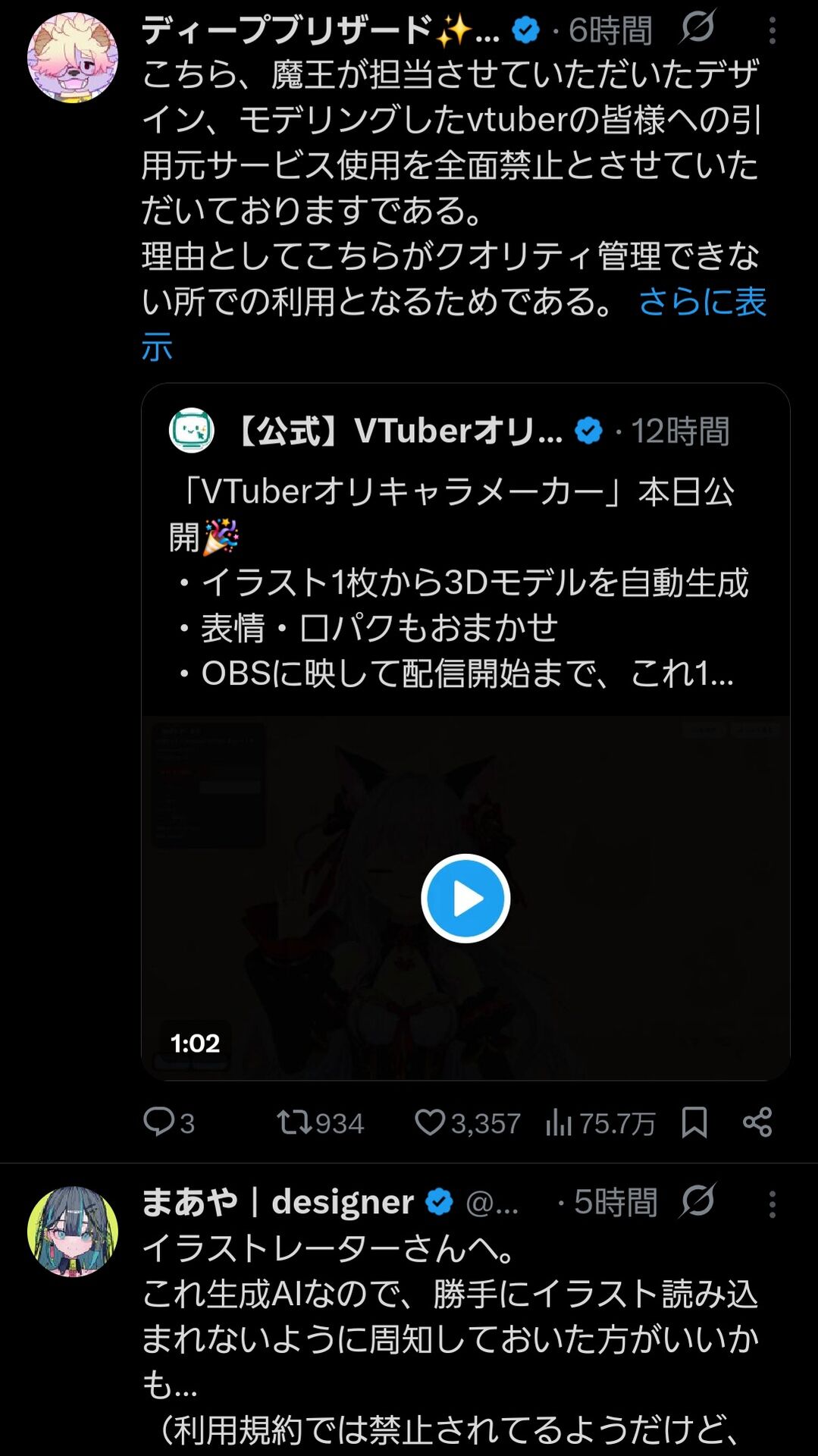This screenshot has width=818, height=1456.
Task: Play the 1:02 video
Action: [x=465, y=899]
